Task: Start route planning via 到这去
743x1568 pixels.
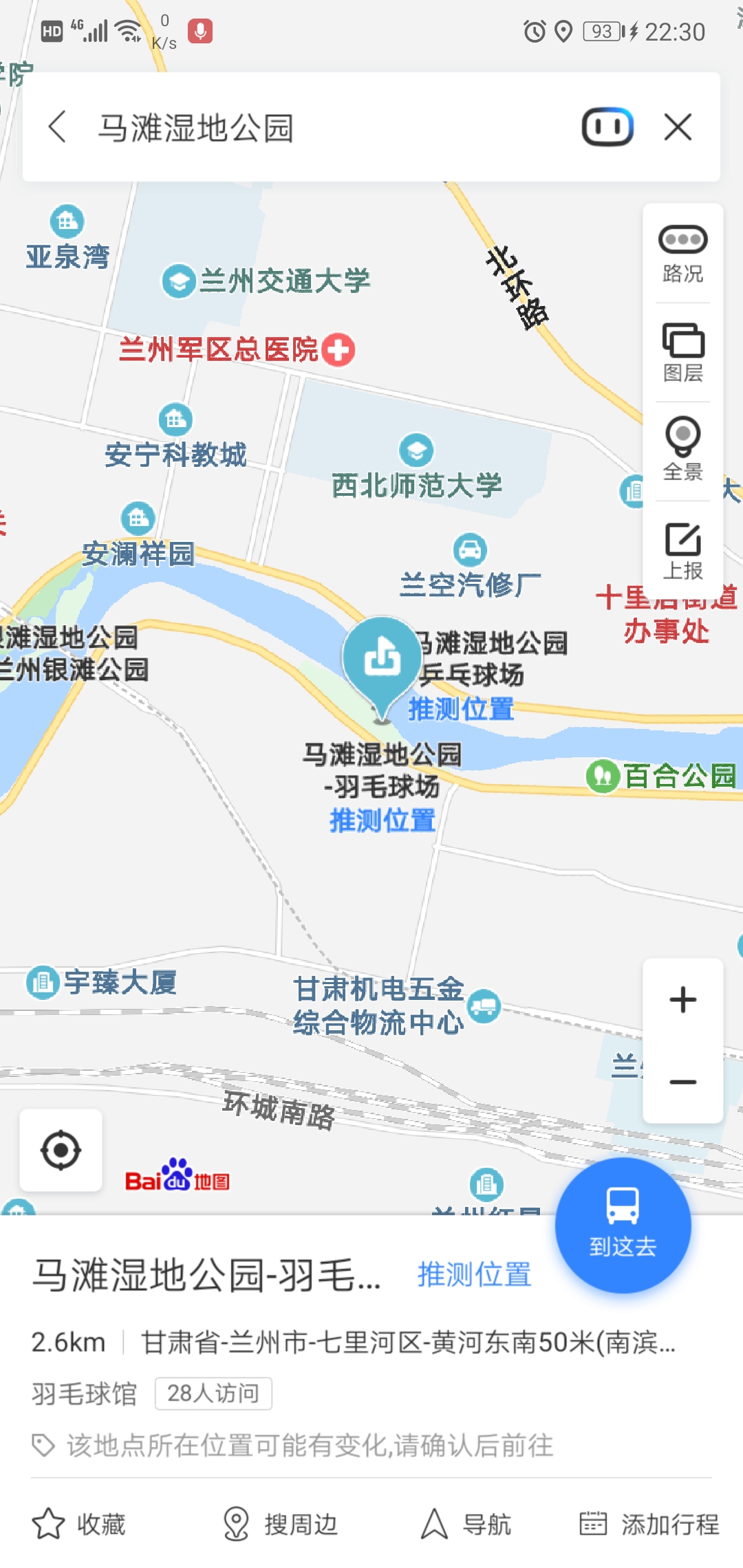Action: point(621,1227)
